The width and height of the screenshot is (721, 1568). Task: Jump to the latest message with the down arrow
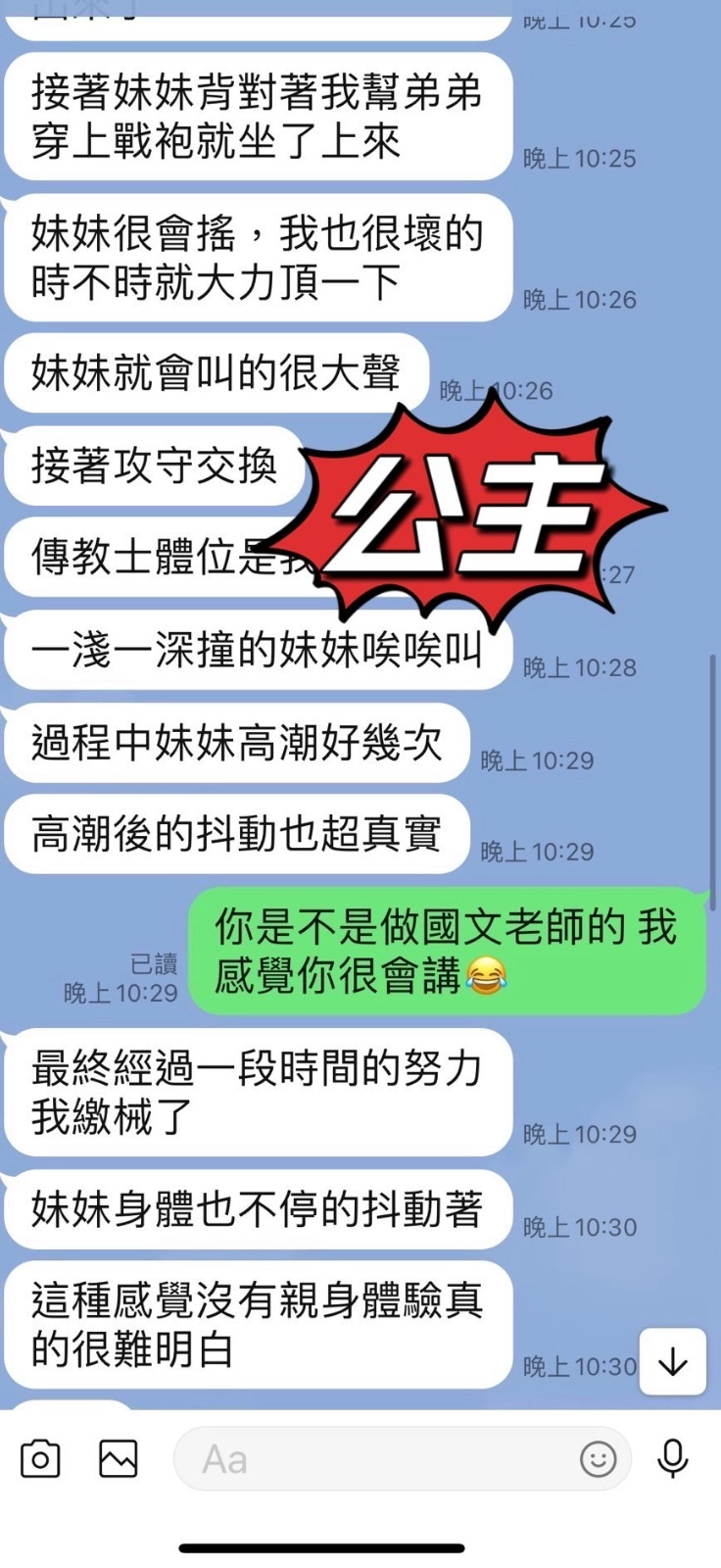click(673, 1361)
